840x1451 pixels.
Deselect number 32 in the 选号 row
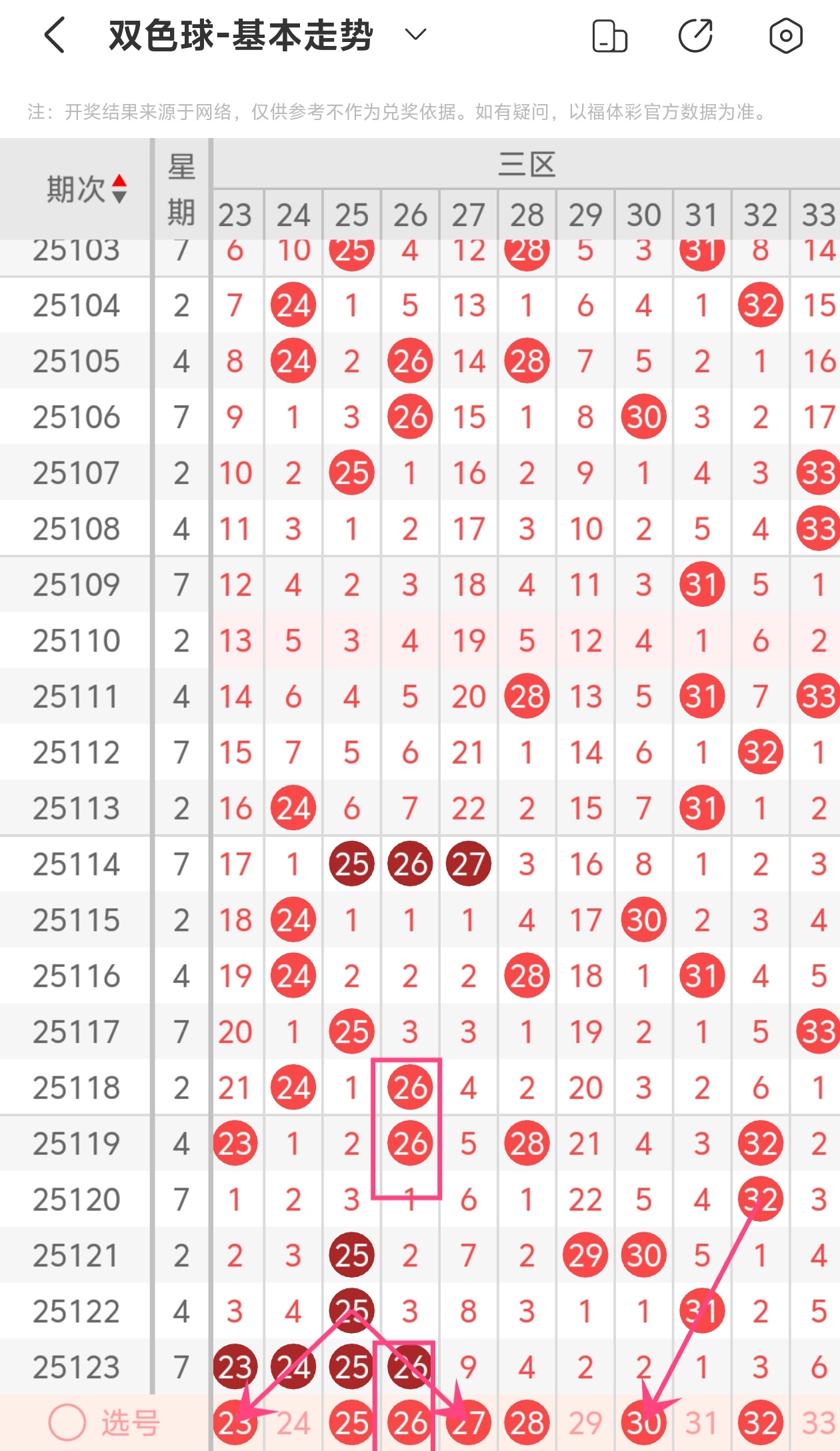(x=760, y=1424)
